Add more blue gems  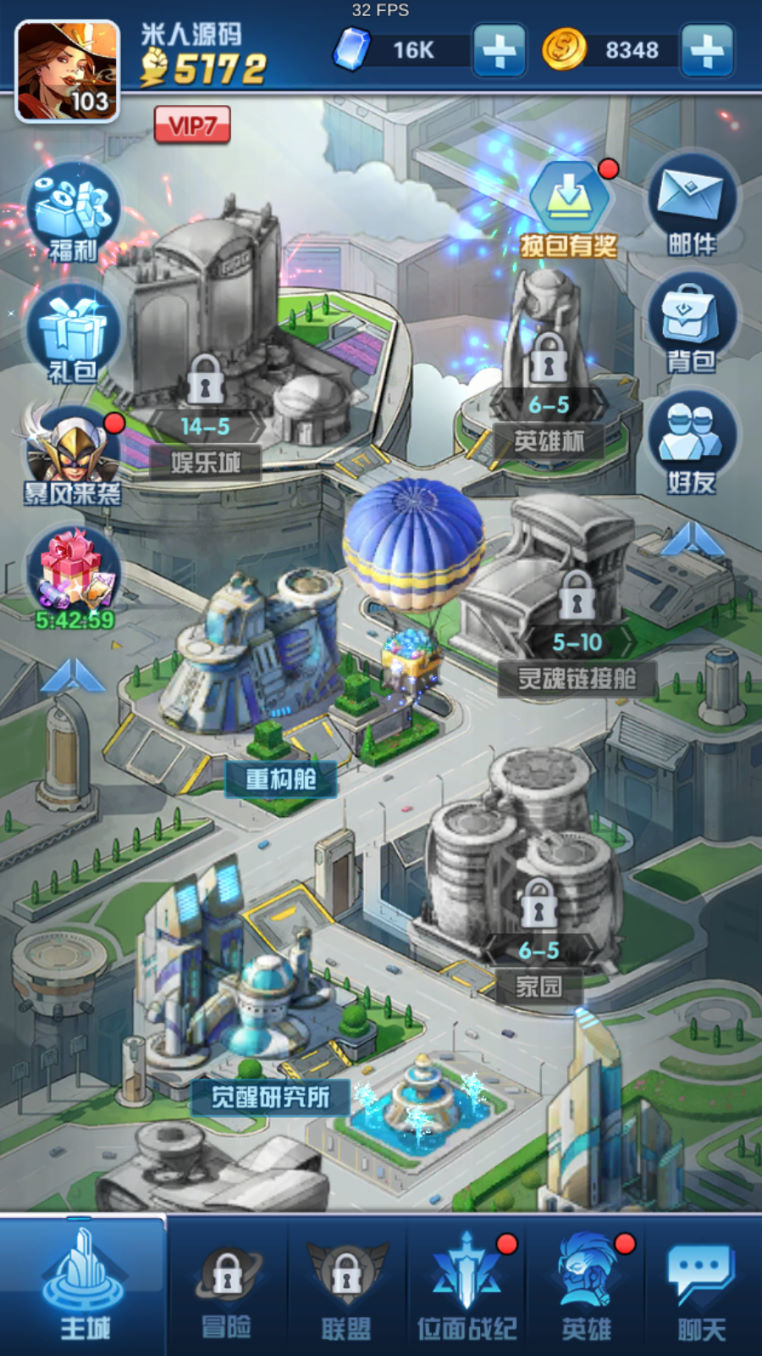coord(499,49)
